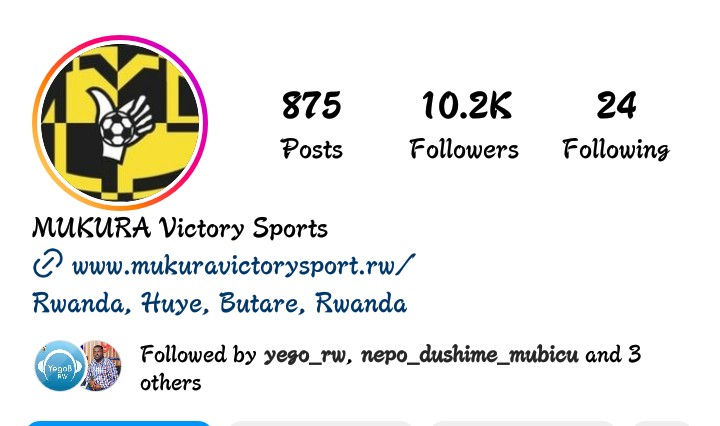Image resolution: width=720 pixels, height=426 pixels.
Task: Open the www.mukuravictorysport.rw website link
Action: [242, 266]
